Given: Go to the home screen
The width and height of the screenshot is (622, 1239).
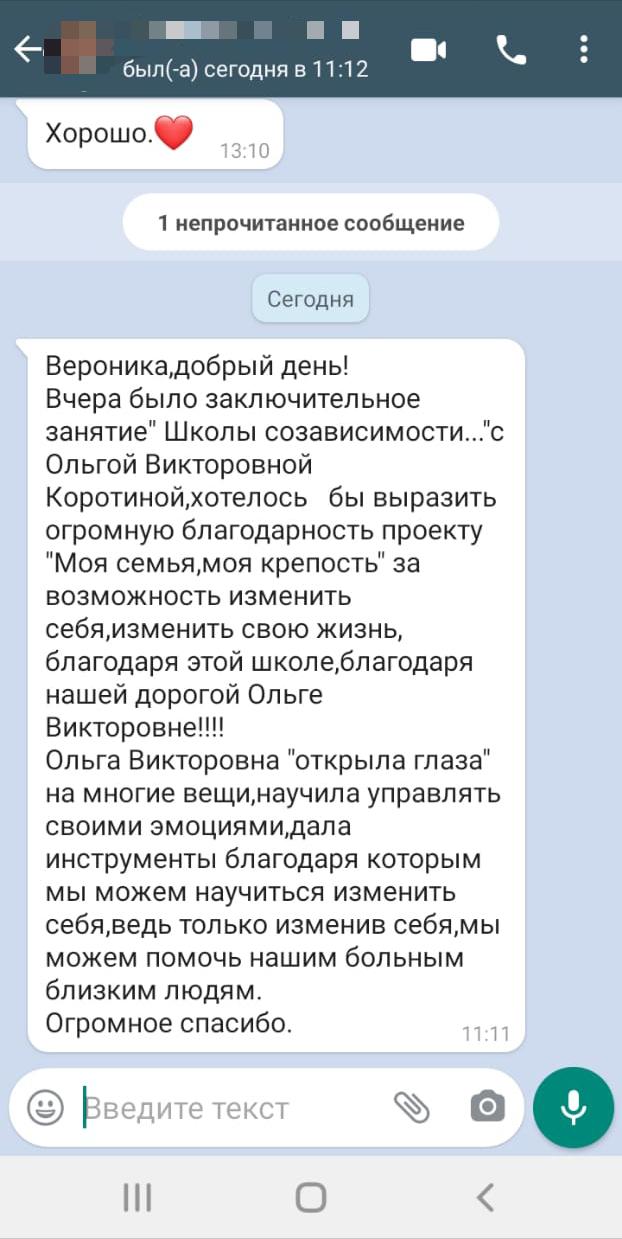Looking at the screenshot, I should [x=311, y=1197].
